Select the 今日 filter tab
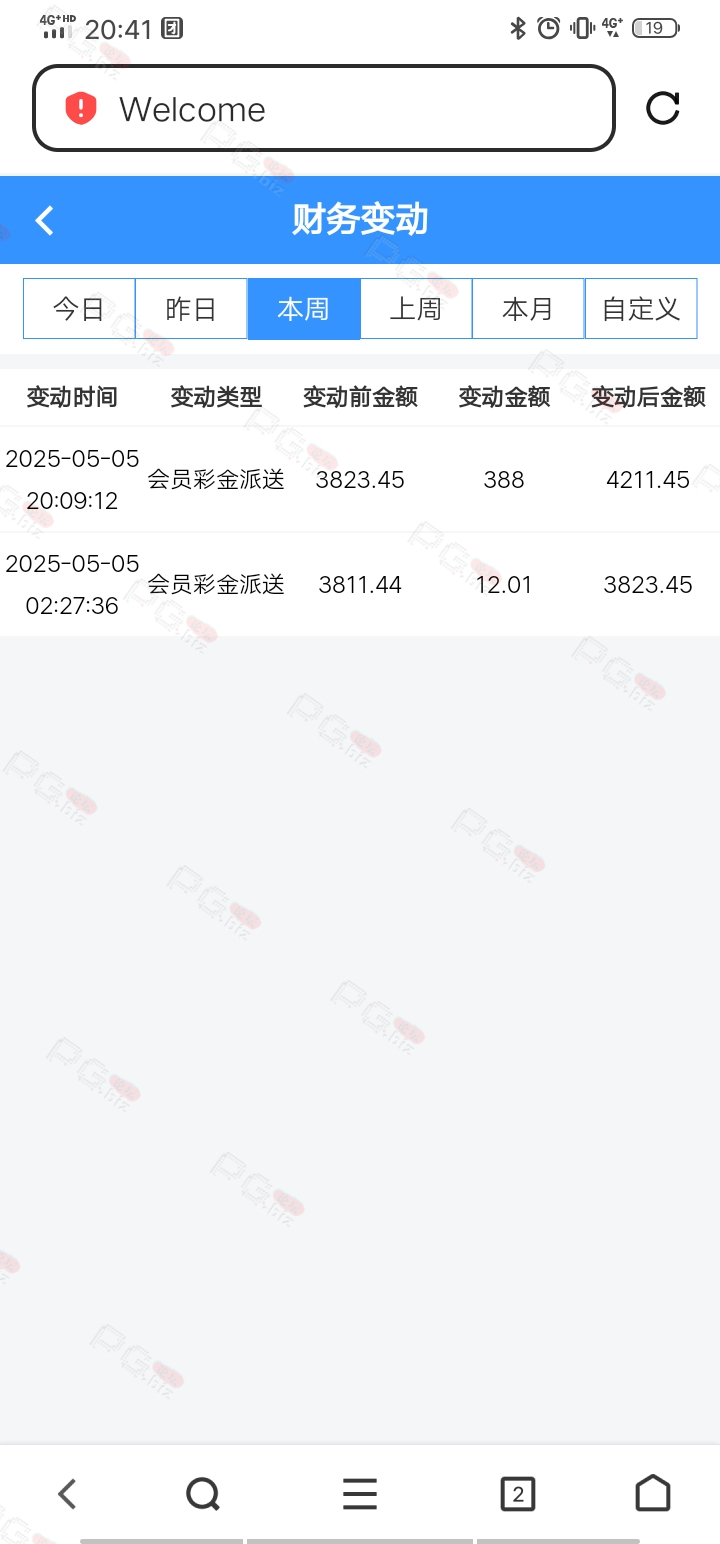720x1544 pixels. (x=79, y=309)
